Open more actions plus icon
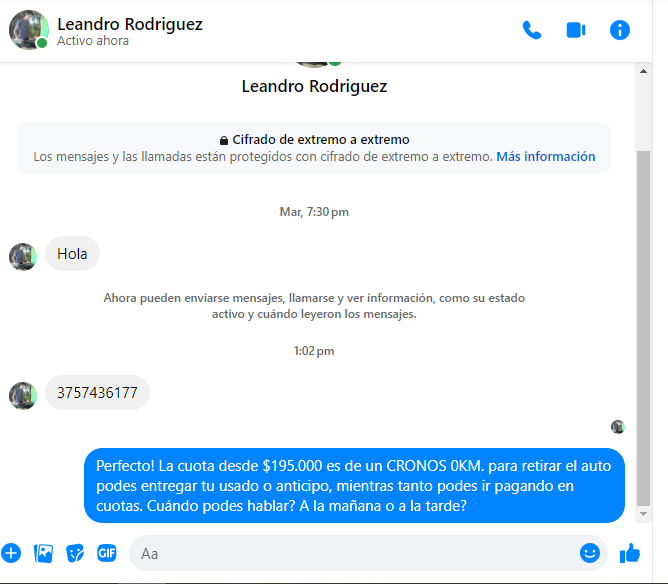This screenshot has height=584, width=668. click(x=11, y=552)
